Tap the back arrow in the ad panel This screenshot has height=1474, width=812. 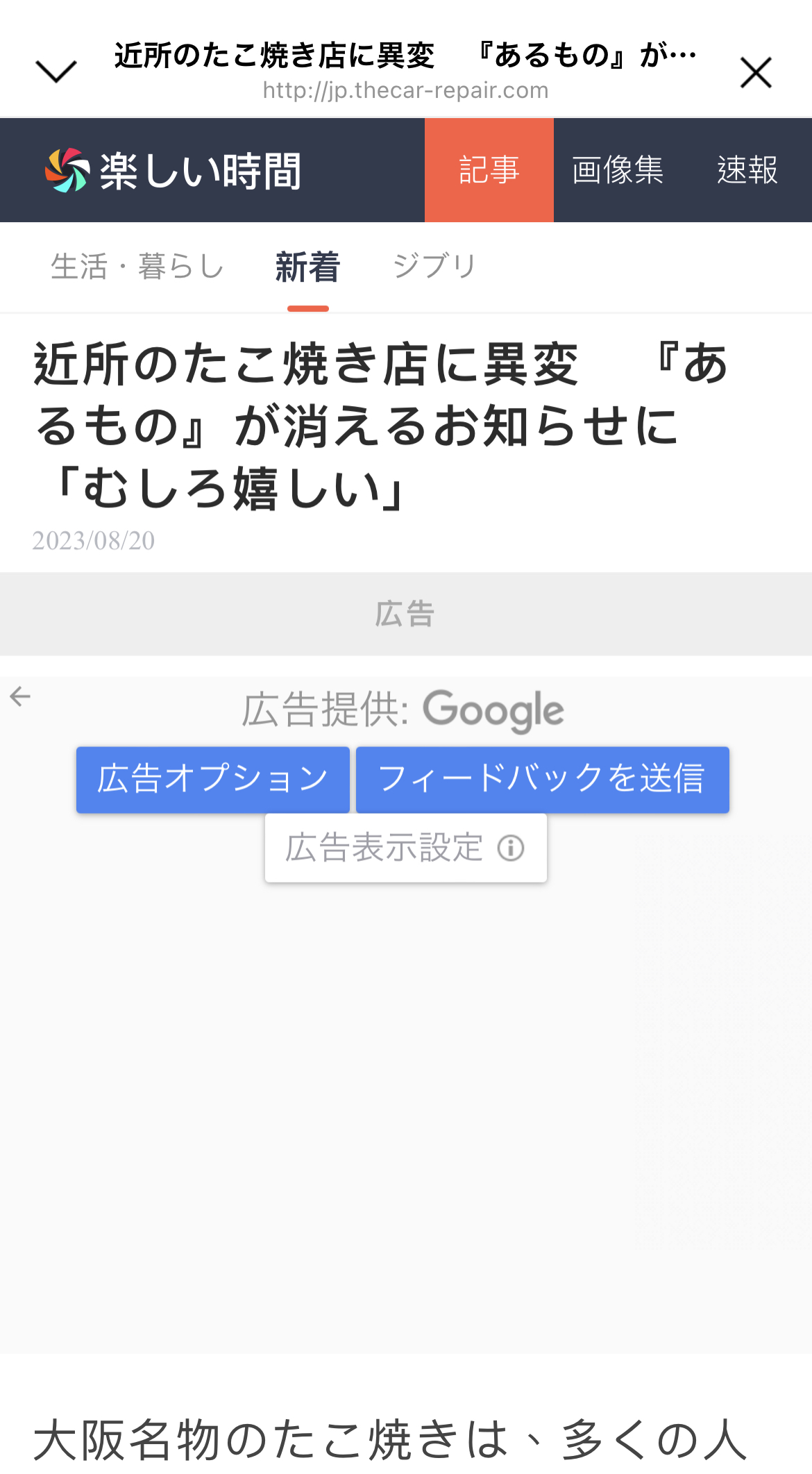coord(21,696)
